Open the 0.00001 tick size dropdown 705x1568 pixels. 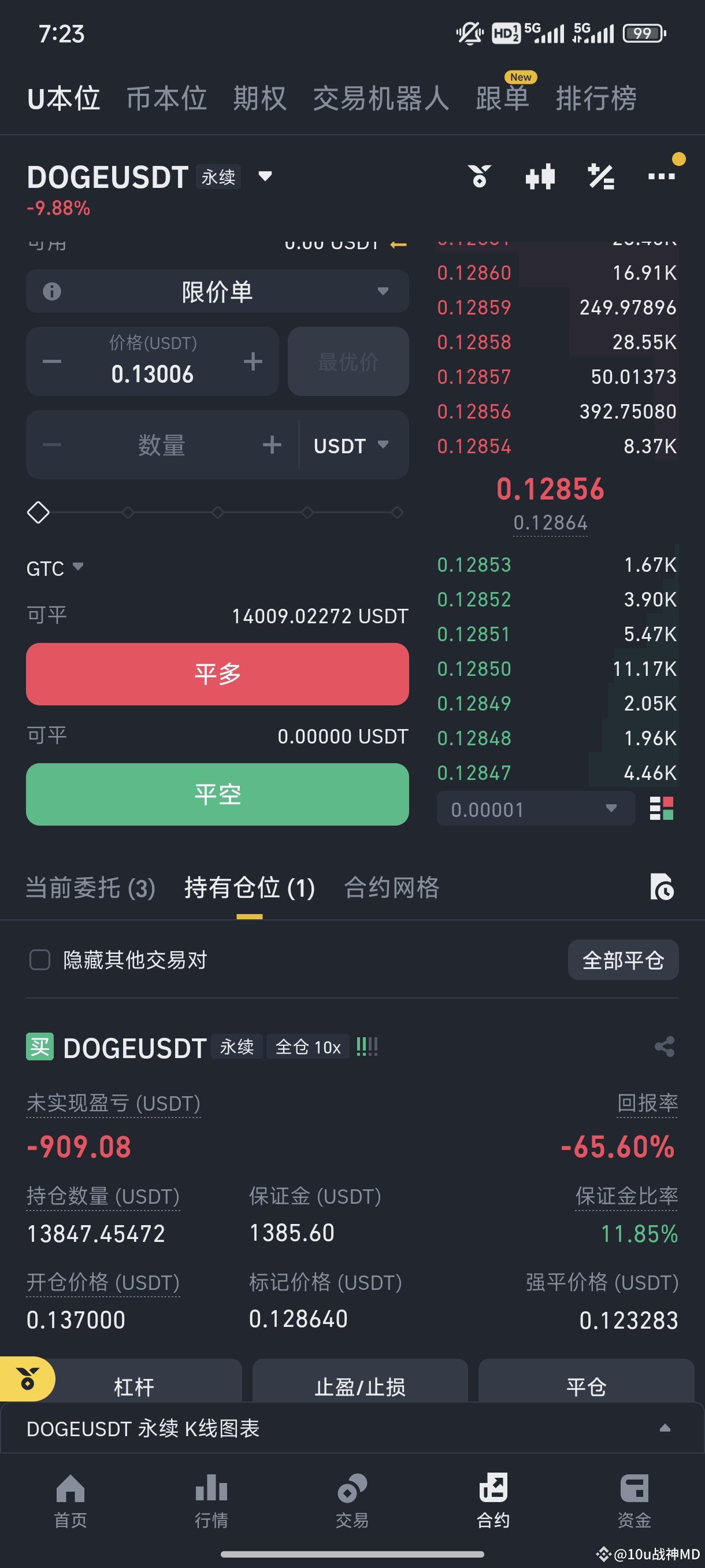point(534,809)
